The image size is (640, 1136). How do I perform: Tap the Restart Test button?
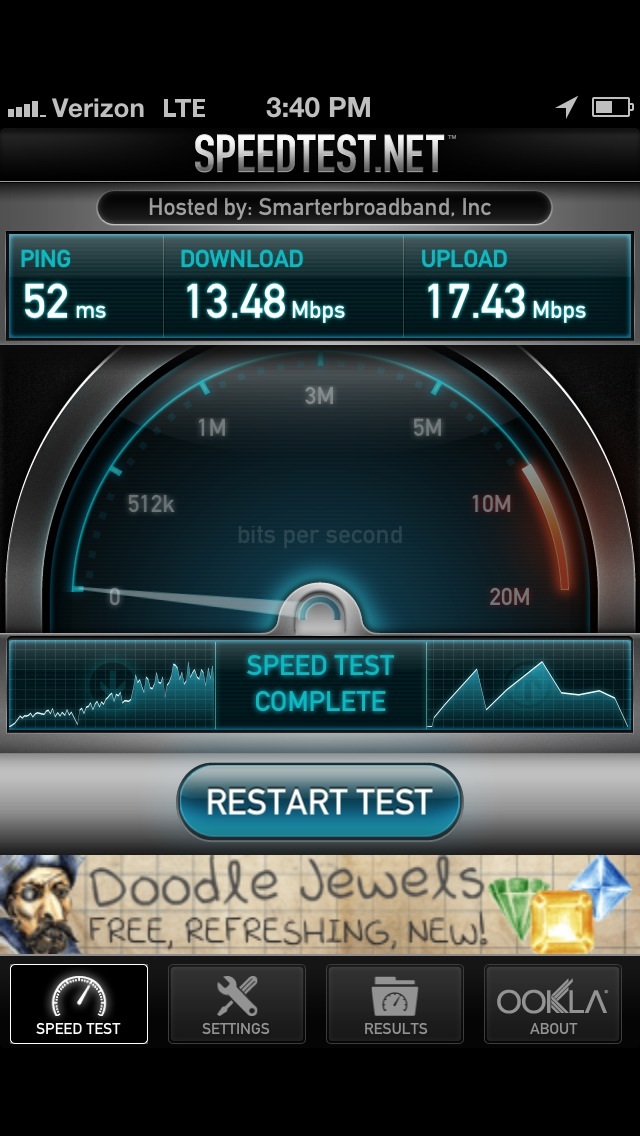click(319, 802)
